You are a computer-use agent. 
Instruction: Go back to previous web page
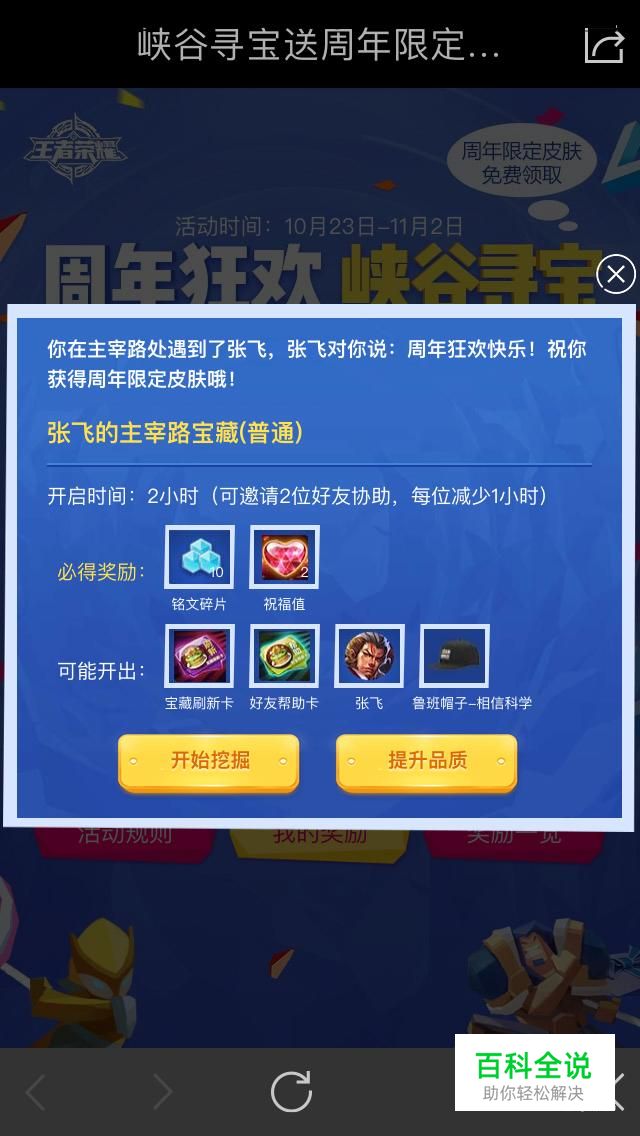click(x=36, y=1091)
